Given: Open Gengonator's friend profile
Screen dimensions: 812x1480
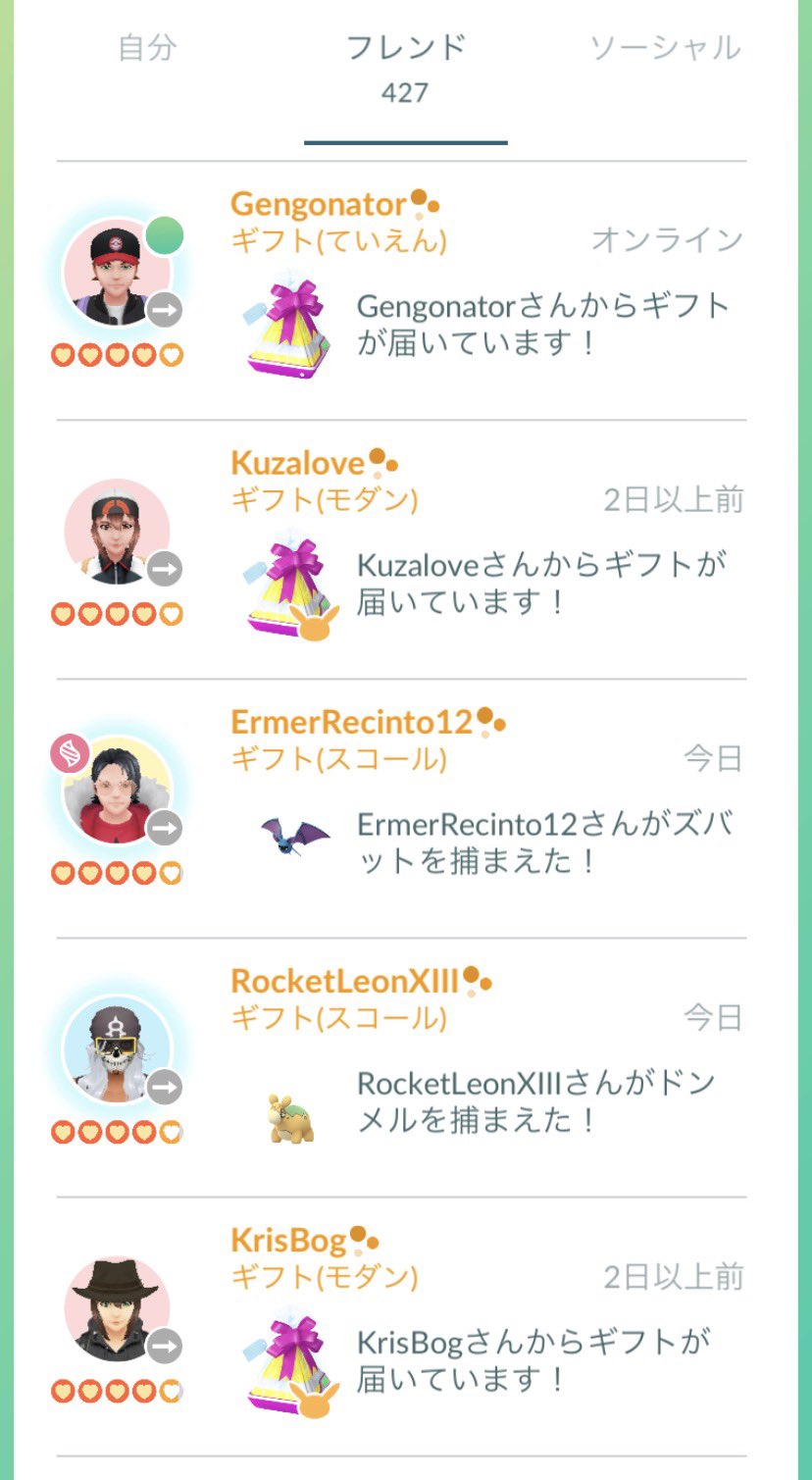Looking at the screenshot, I should 402,291.
